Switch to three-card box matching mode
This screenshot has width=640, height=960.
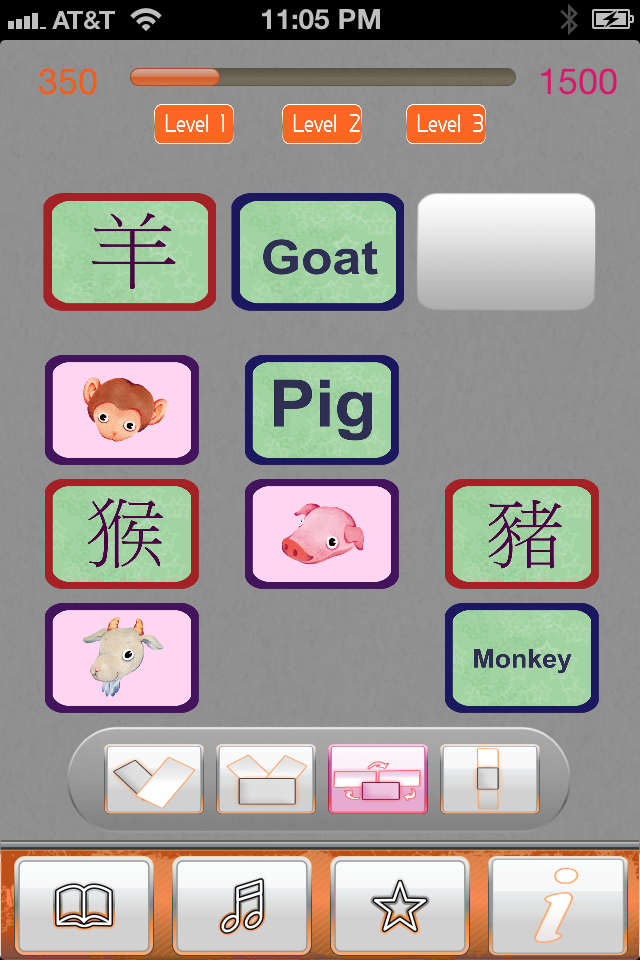tap(266, 778)
